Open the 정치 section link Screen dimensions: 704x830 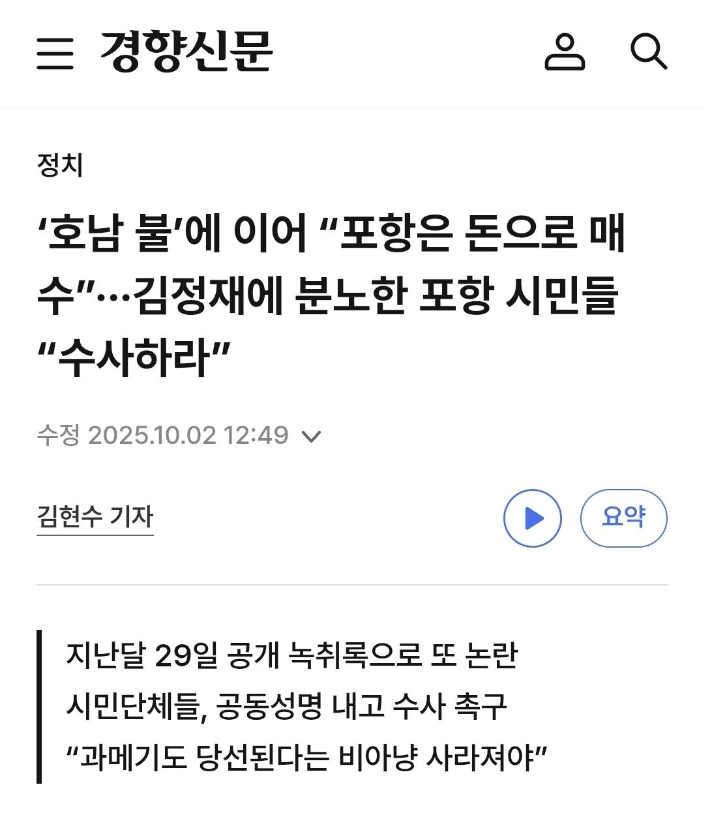pyautogui.click(x=59, y=165)
